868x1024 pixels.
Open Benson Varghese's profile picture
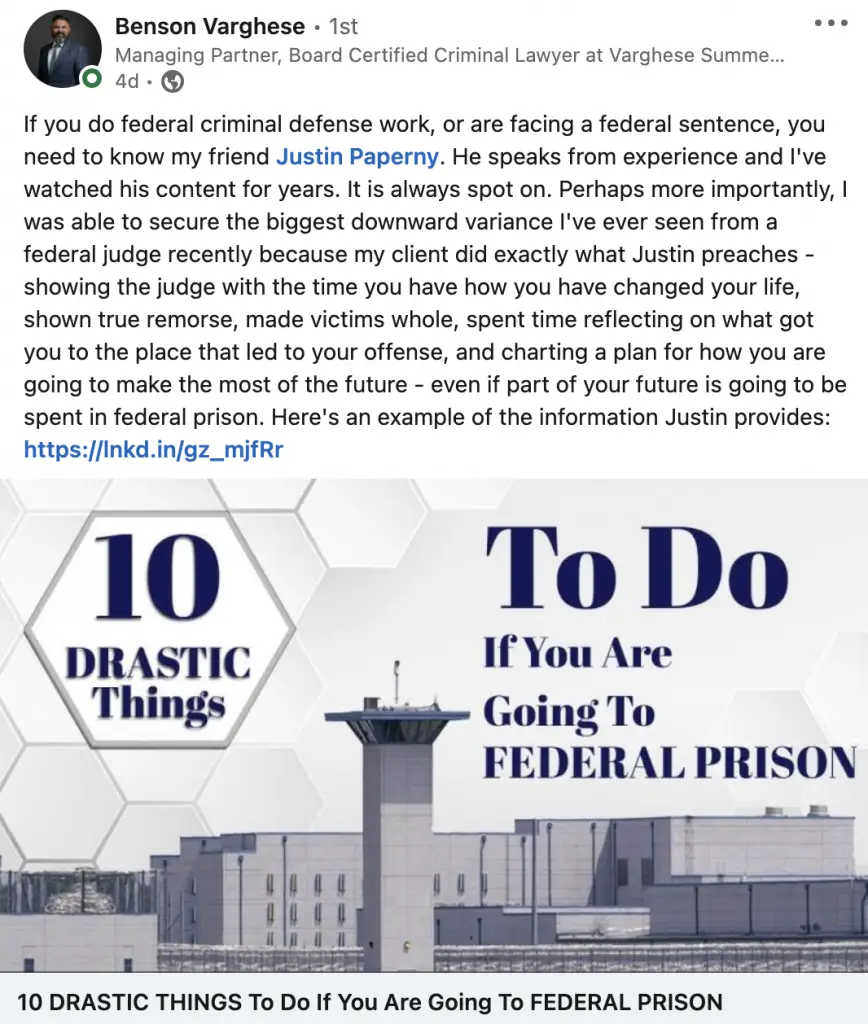64,50
